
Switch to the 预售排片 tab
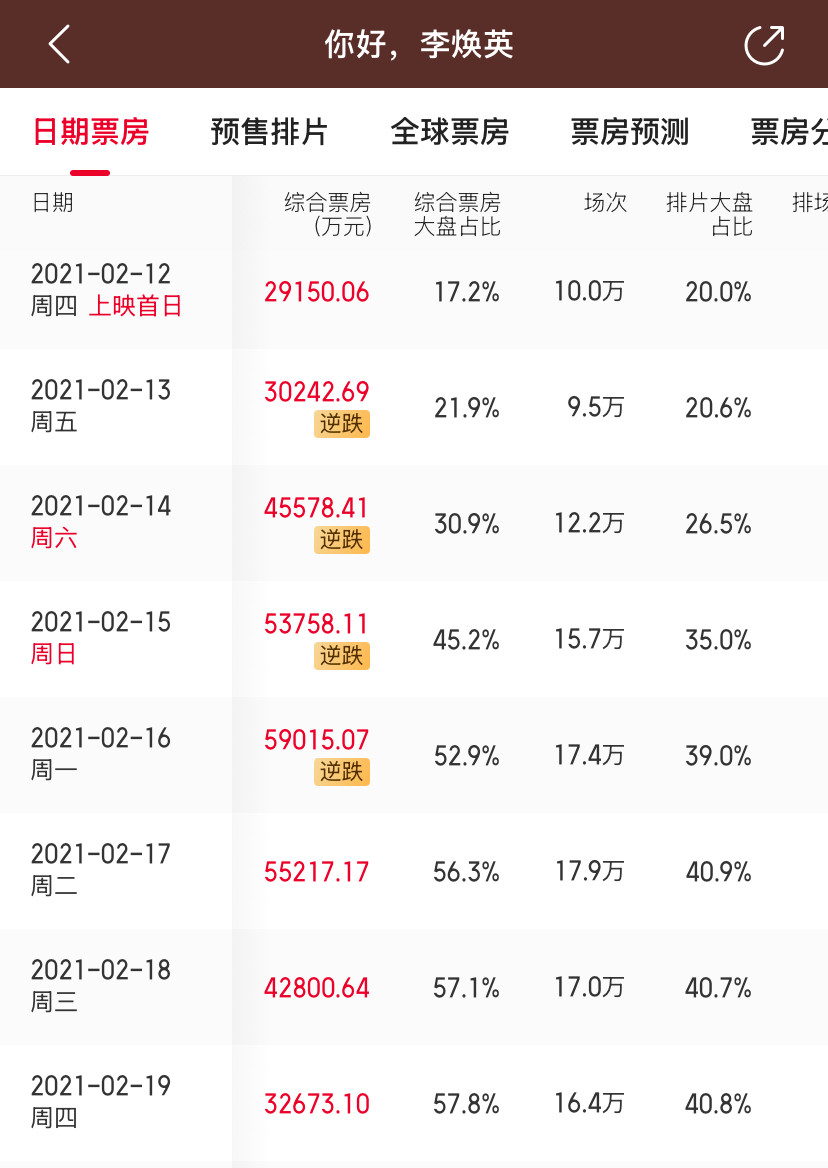click(x=269, y=132)
